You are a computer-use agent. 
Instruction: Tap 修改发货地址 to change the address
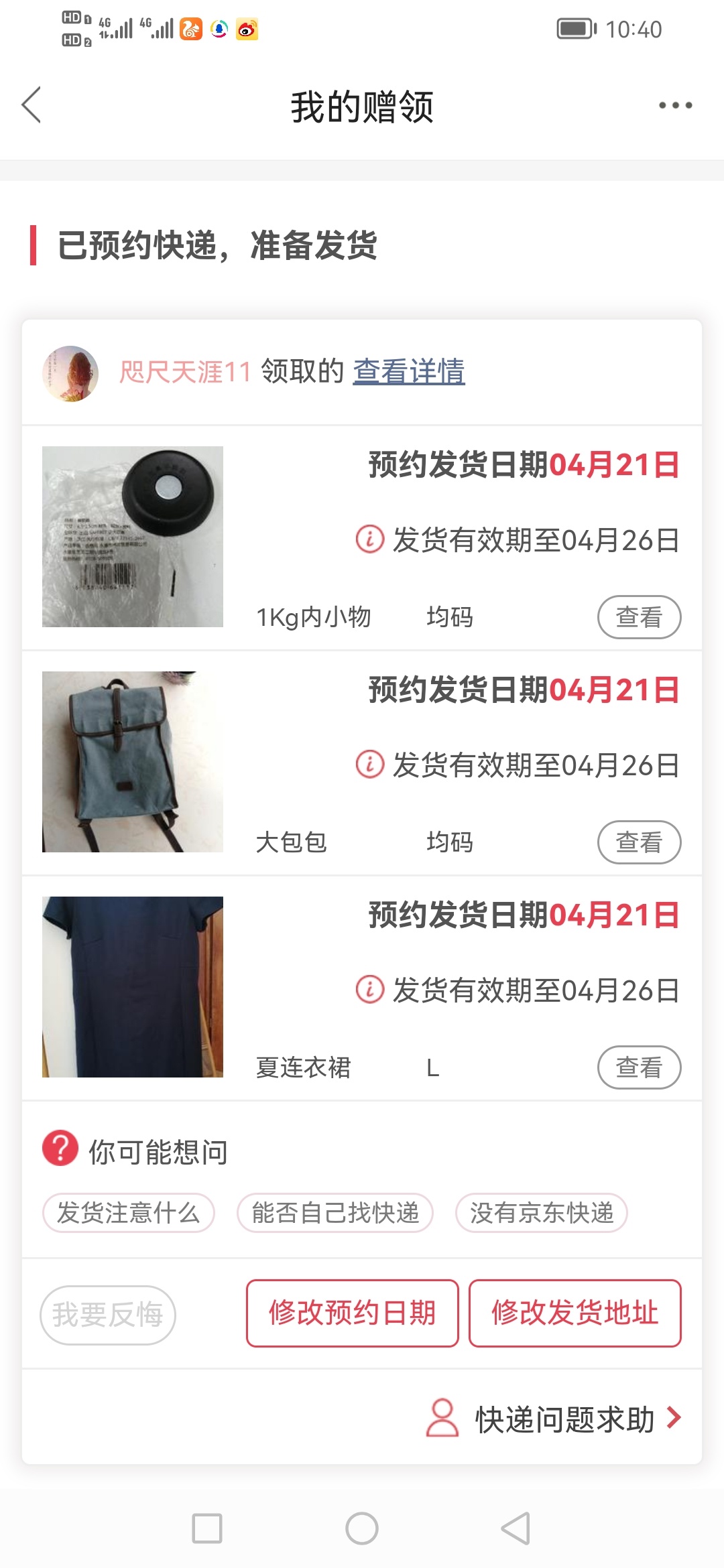(575, 1313)
